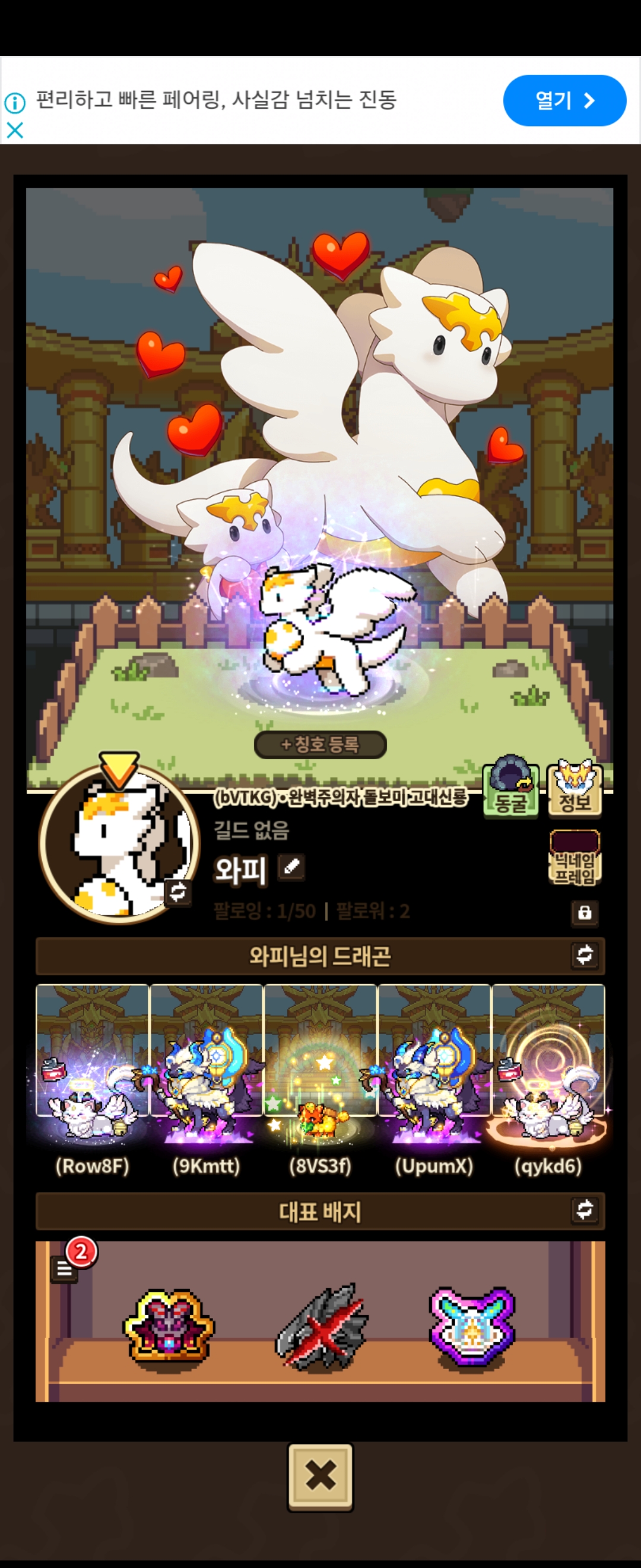Open the ad info icon

[15, 103]
